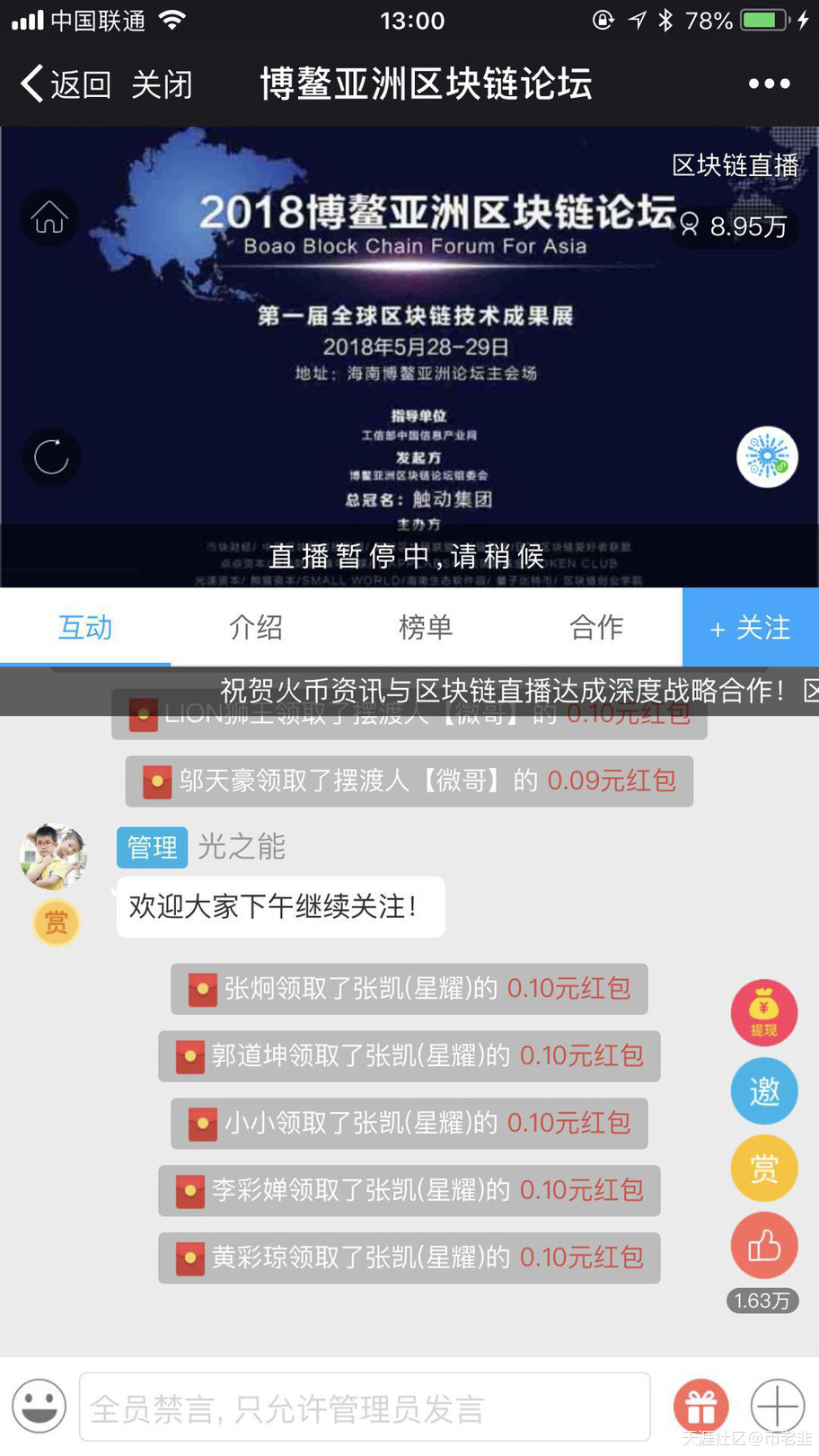The image size is (819, 1456).
Task: Select the 合作 tab
Action: (596, 627)
